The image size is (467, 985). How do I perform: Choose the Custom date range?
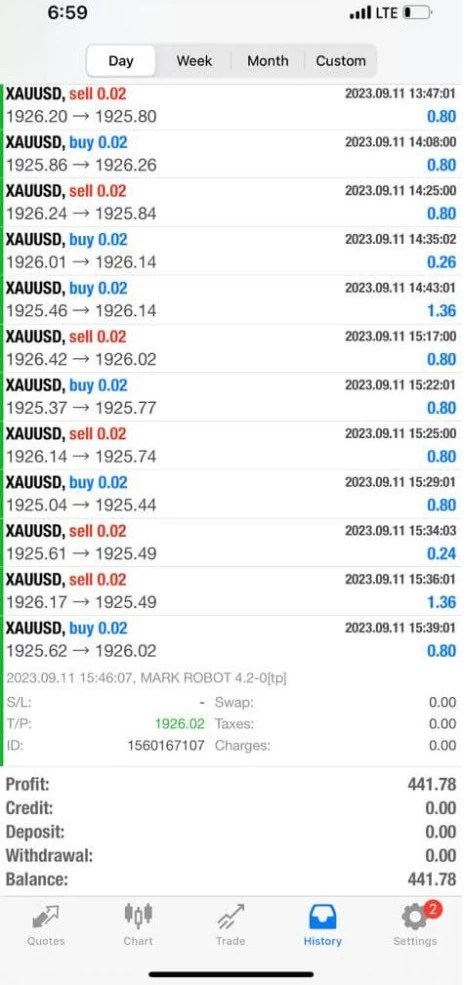(x=341, y=61)
